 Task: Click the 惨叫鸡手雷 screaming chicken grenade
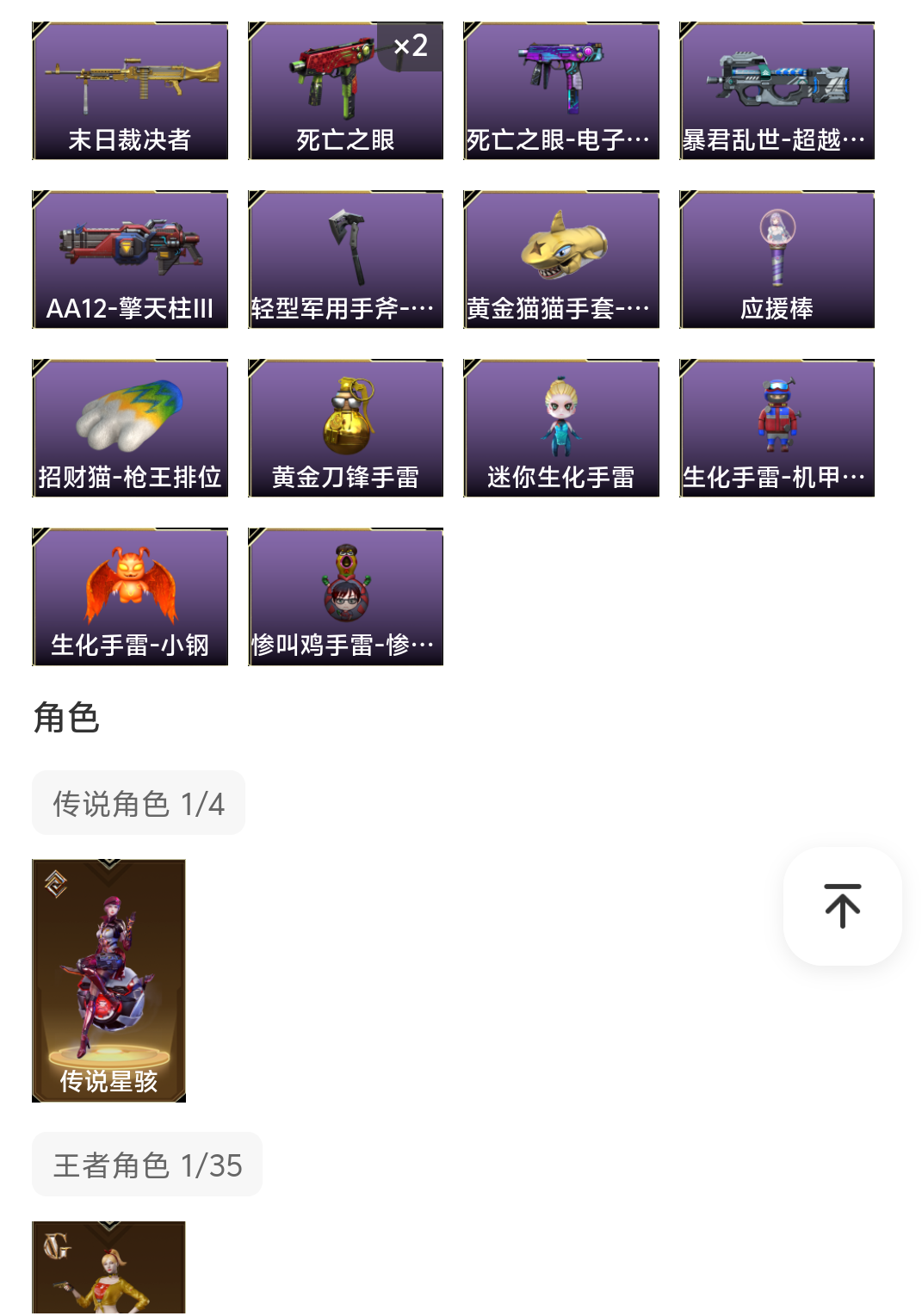pos(345,596)
